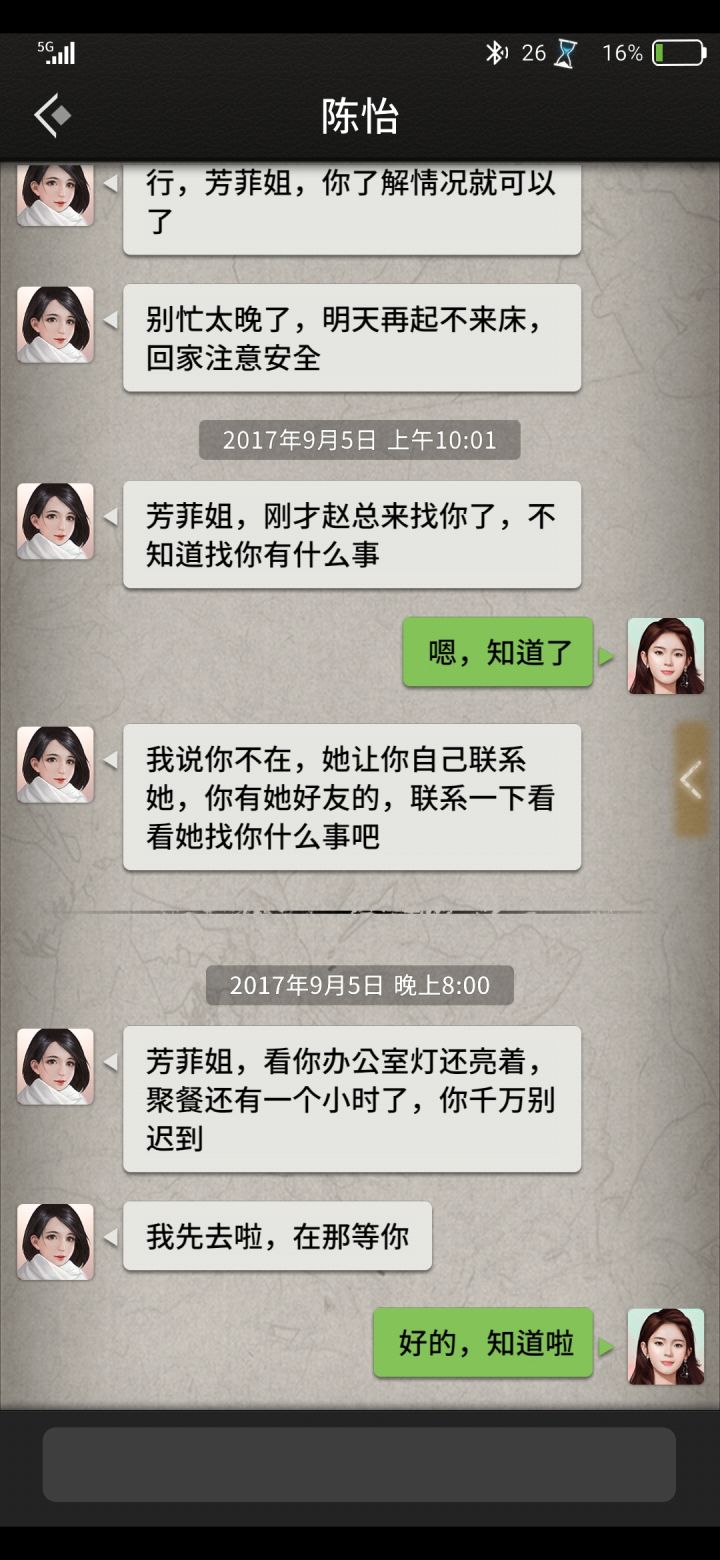Tap the hourglass icon next to the number 26
720x1560 pixels.
563,52
